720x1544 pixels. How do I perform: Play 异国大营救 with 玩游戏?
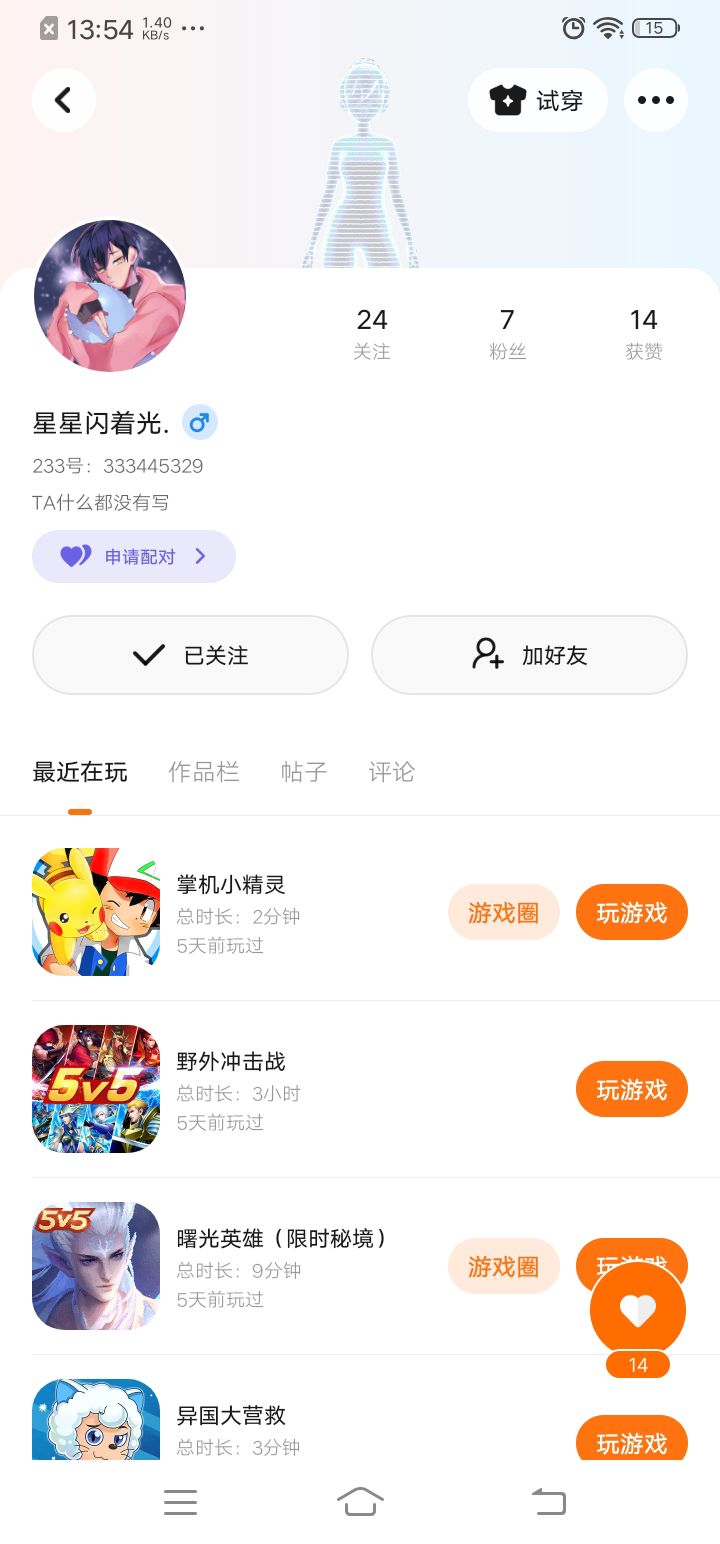(631, 1441)
